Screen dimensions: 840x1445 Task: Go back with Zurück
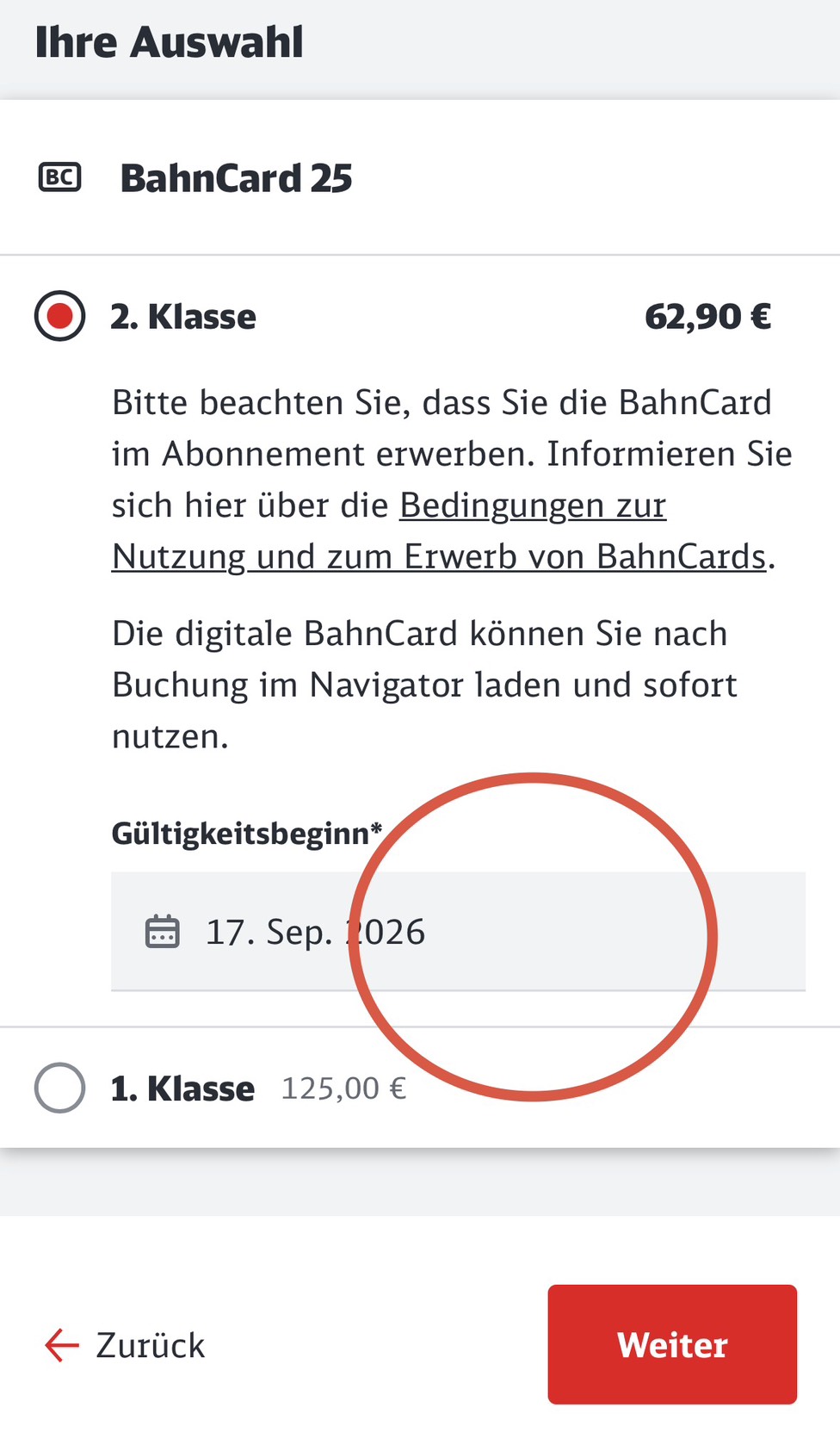coord(125,1345)
